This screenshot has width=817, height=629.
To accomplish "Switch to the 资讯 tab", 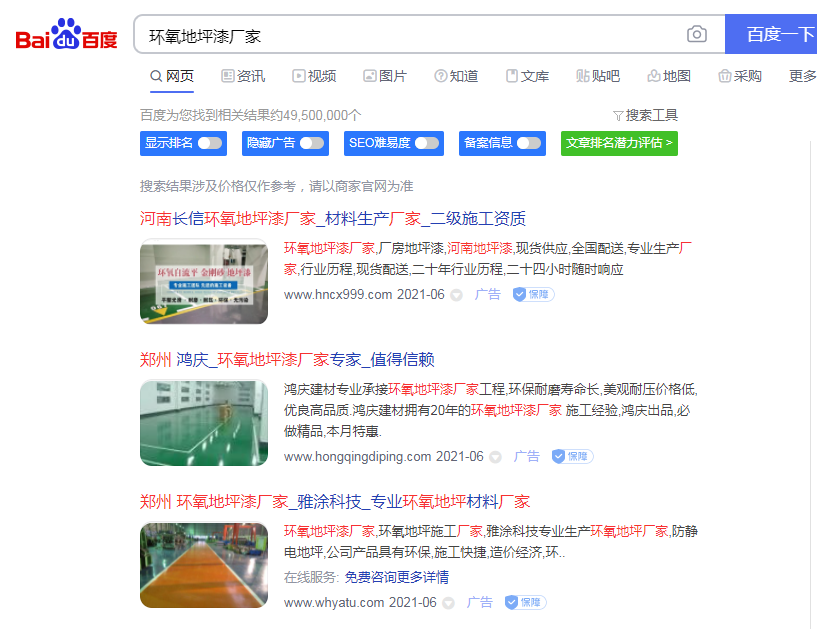I will pos(243,76).
